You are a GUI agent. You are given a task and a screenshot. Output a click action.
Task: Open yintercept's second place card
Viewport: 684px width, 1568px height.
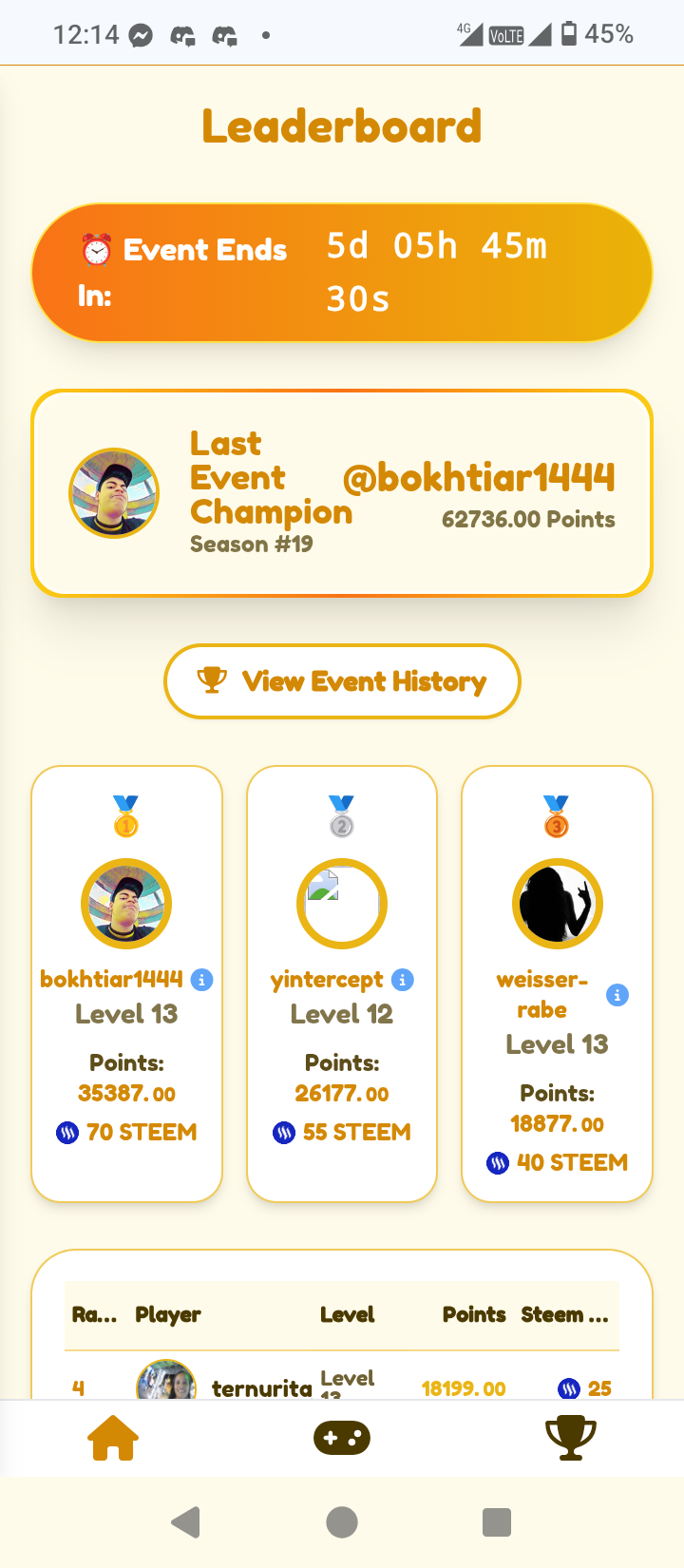click(342, 984)
